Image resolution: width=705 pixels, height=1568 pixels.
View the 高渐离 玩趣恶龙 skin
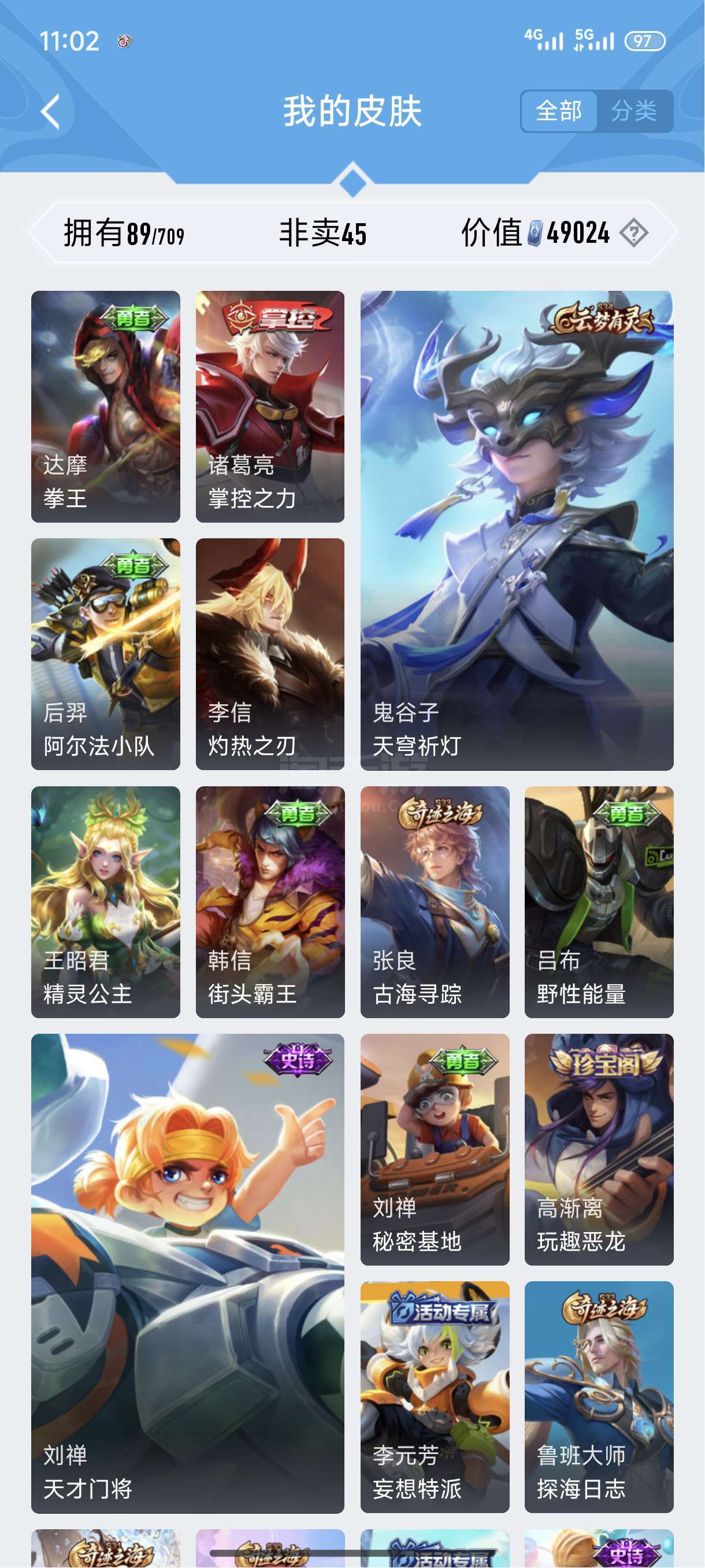point(599,1149)
